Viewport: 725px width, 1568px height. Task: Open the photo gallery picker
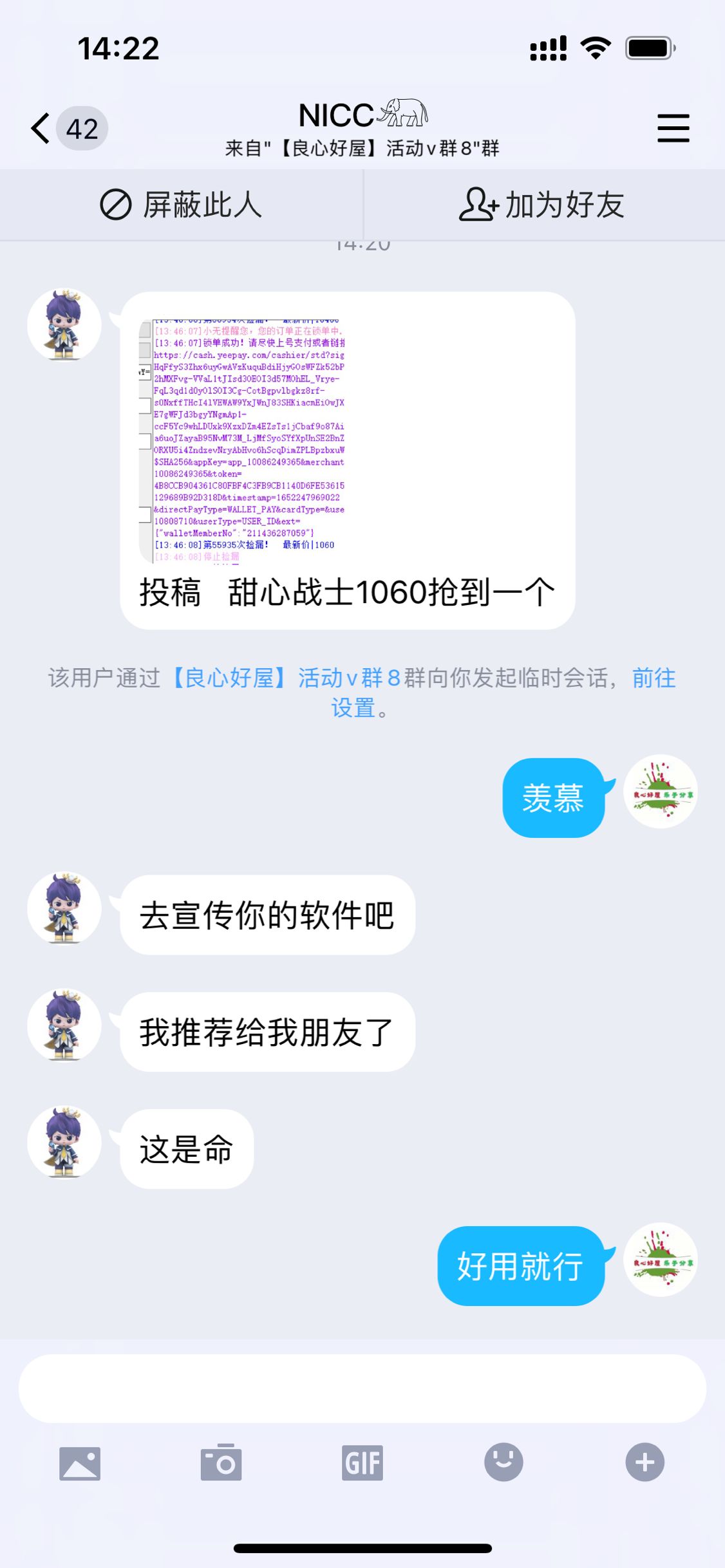[80, 1463]
